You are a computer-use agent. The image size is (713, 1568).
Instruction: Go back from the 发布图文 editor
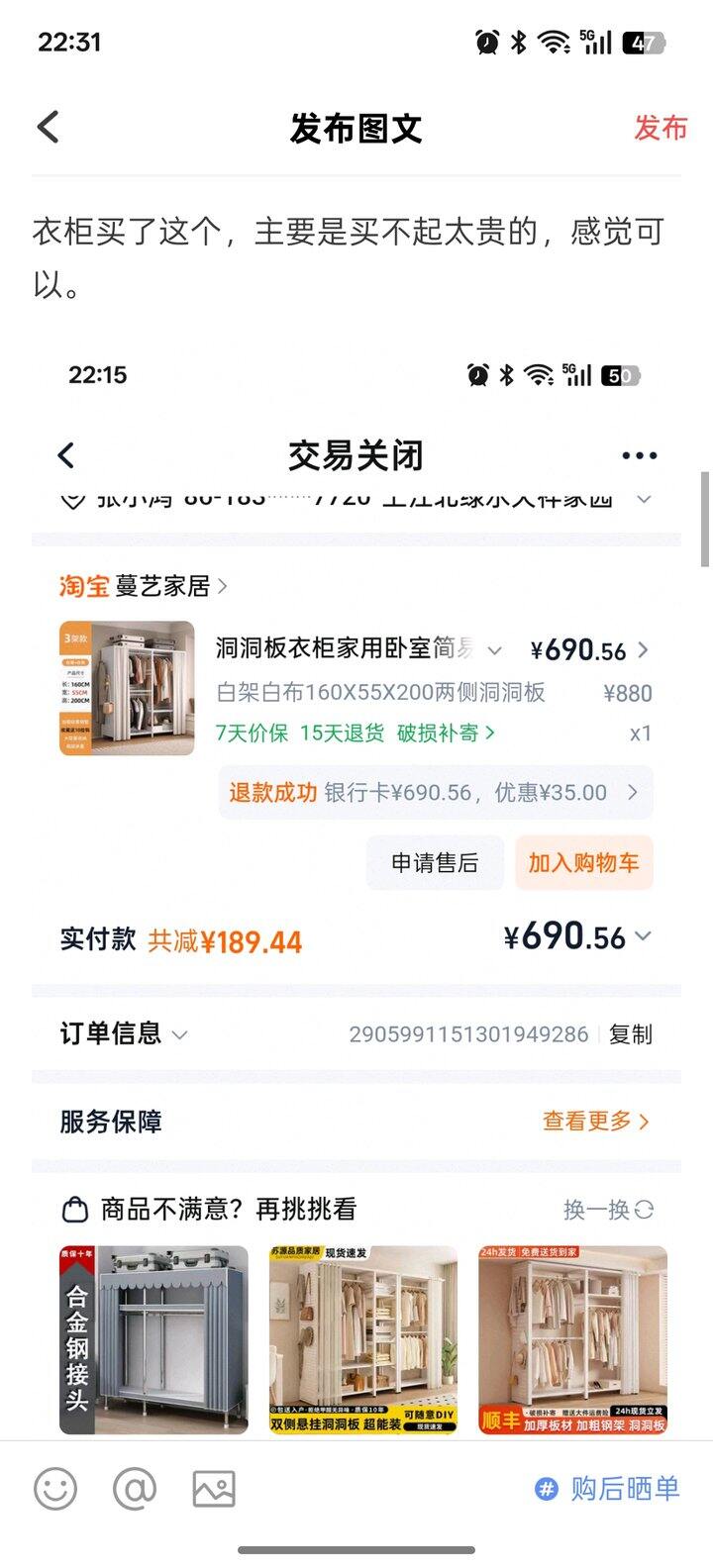49,128
